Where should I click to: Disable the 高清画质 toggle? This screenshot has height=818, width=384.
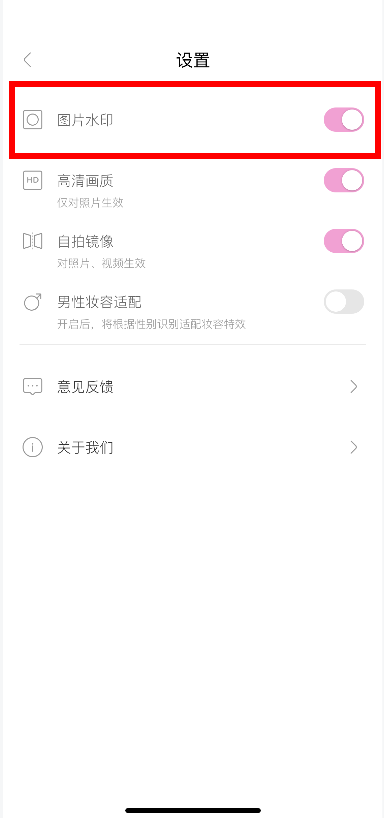[x=344, y=181]
